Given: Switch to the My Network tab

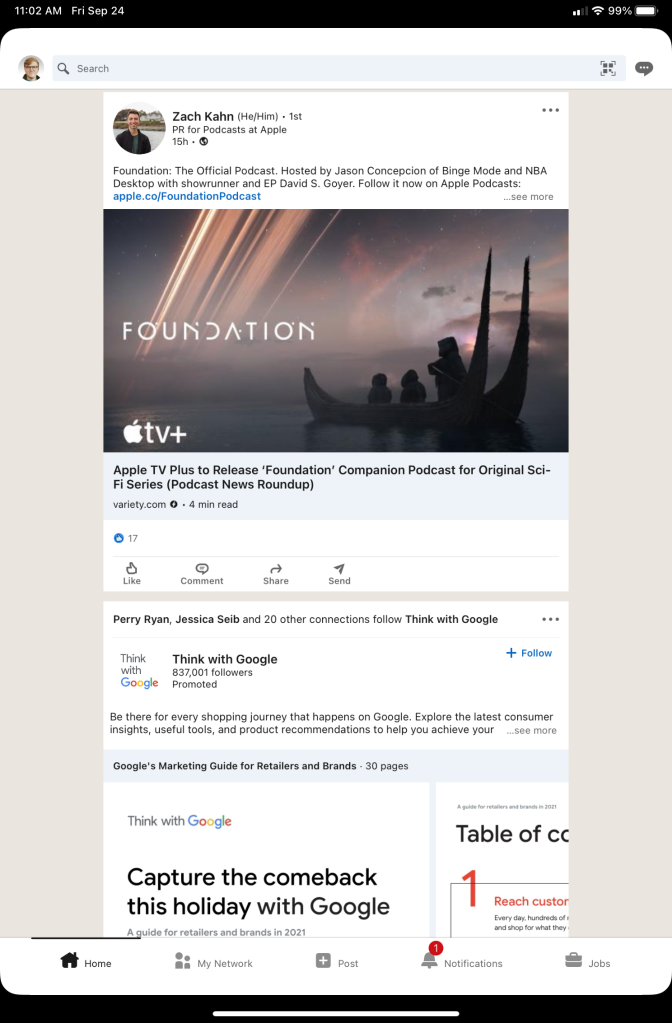Looking at the screenshot, I should coord(213,962).
